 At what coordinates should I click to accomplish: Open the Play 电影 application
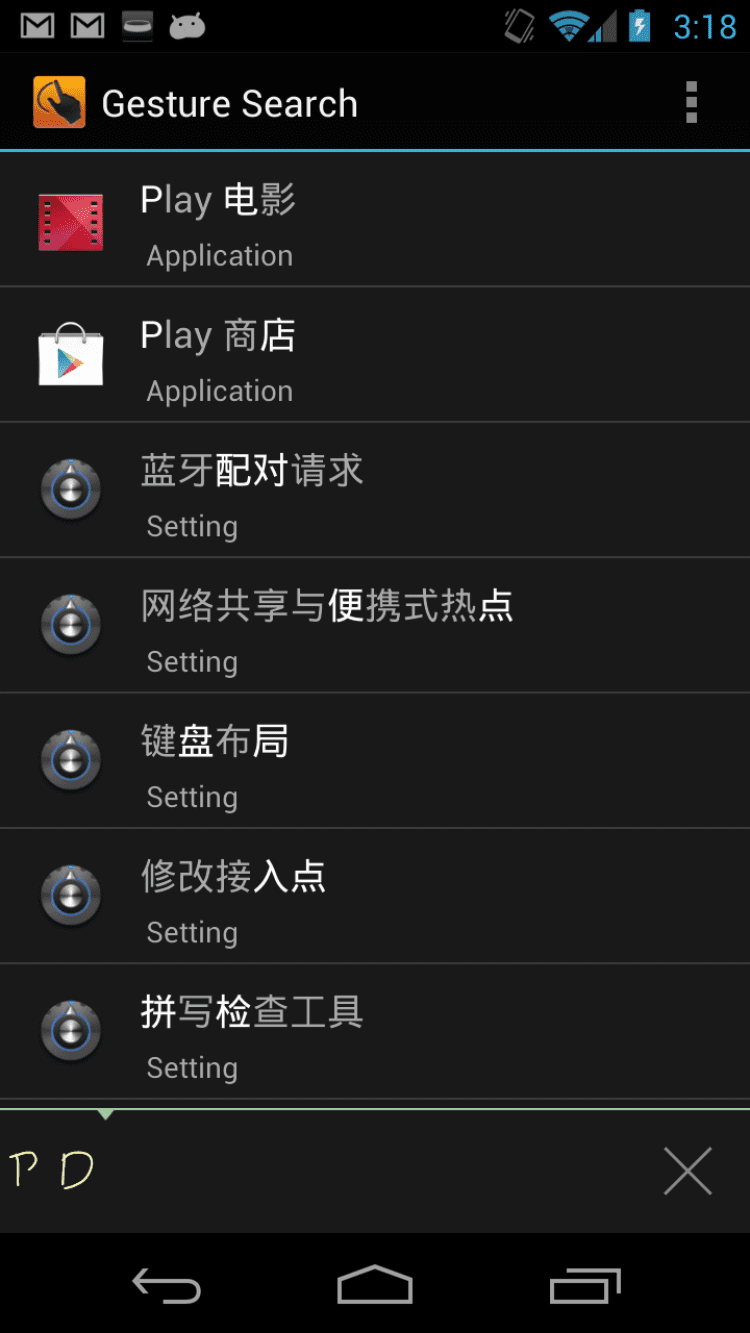point(375,220)
